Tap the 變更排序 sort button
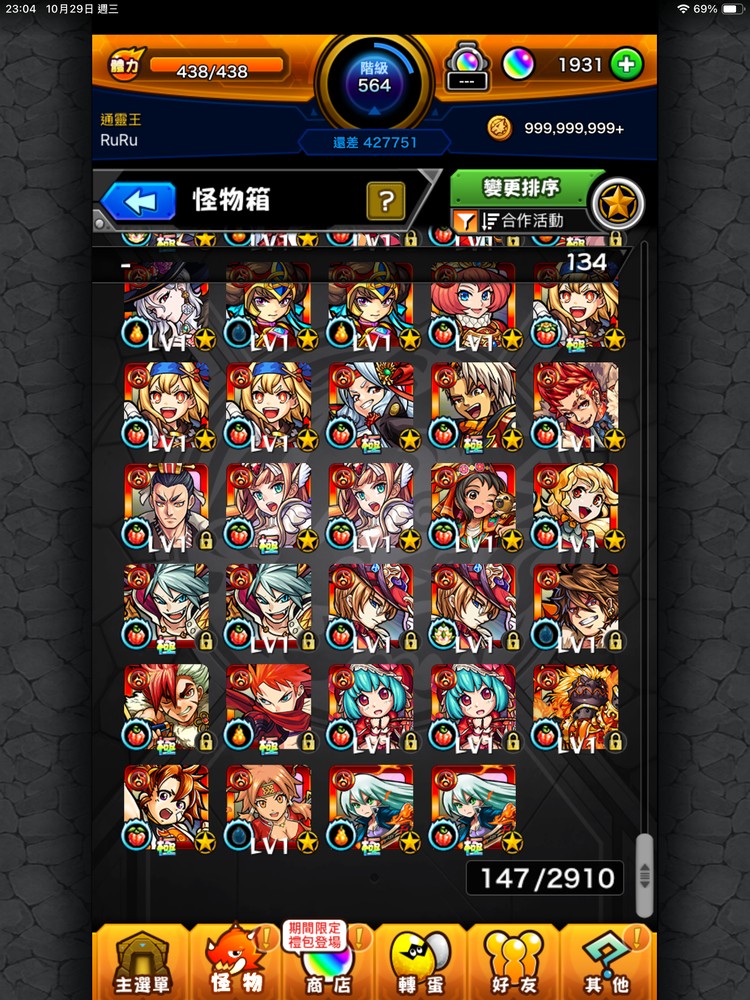The image size is (750, 1000). point(521,187)
